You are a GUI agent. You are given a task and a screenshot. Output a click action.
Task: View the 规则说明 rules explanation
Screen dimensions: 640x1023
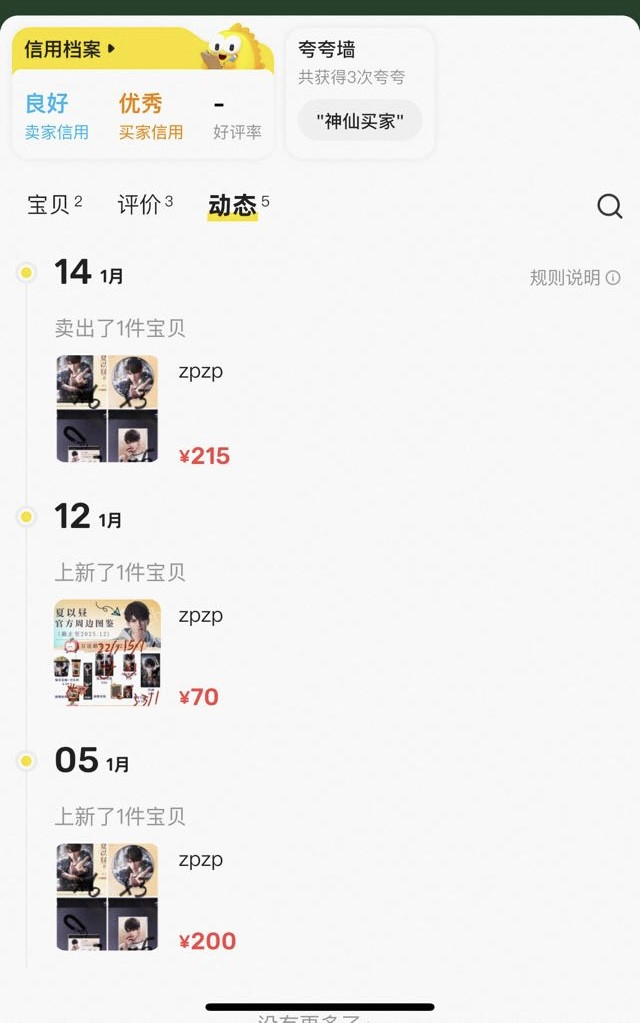(x=574, y=278)
